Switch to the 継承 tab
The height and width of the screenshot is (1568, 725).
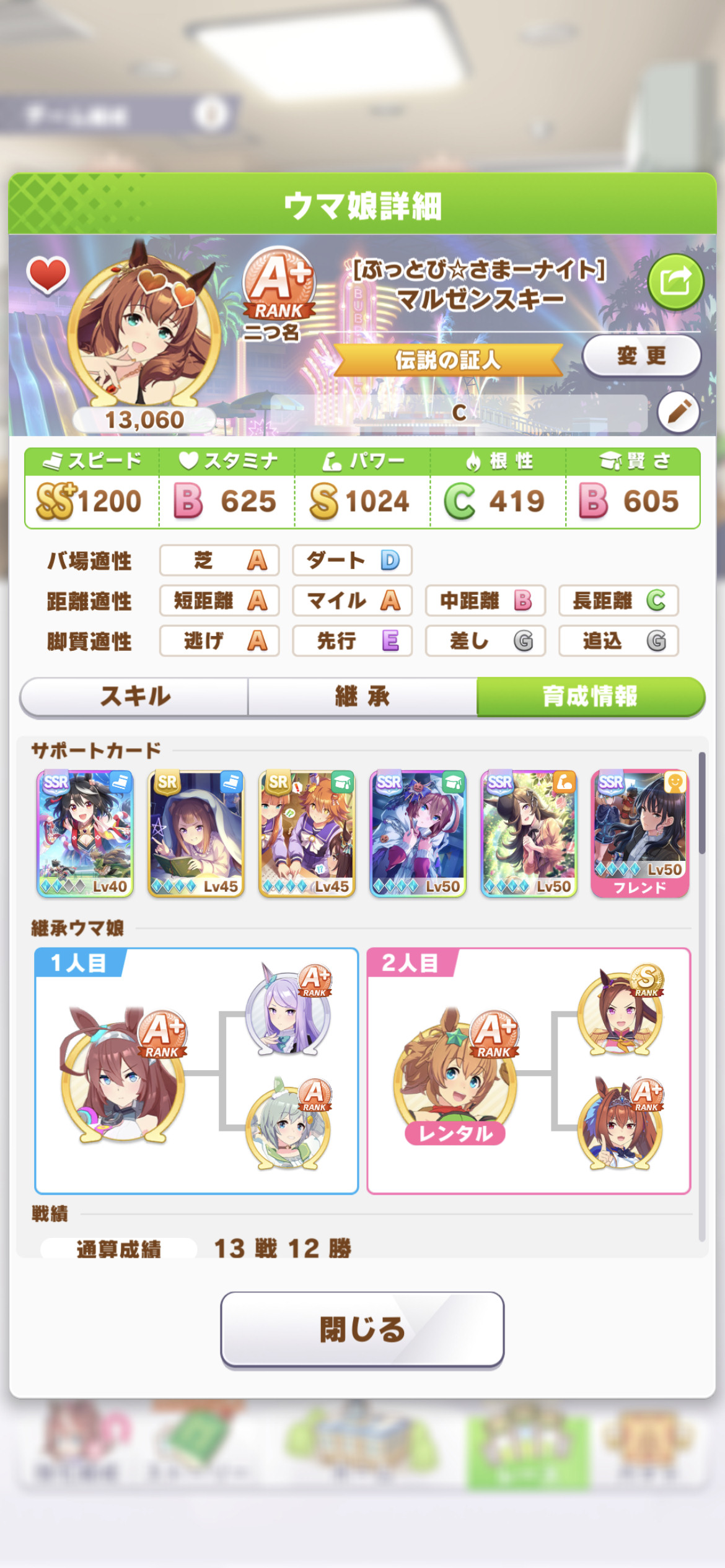(362, 697)
